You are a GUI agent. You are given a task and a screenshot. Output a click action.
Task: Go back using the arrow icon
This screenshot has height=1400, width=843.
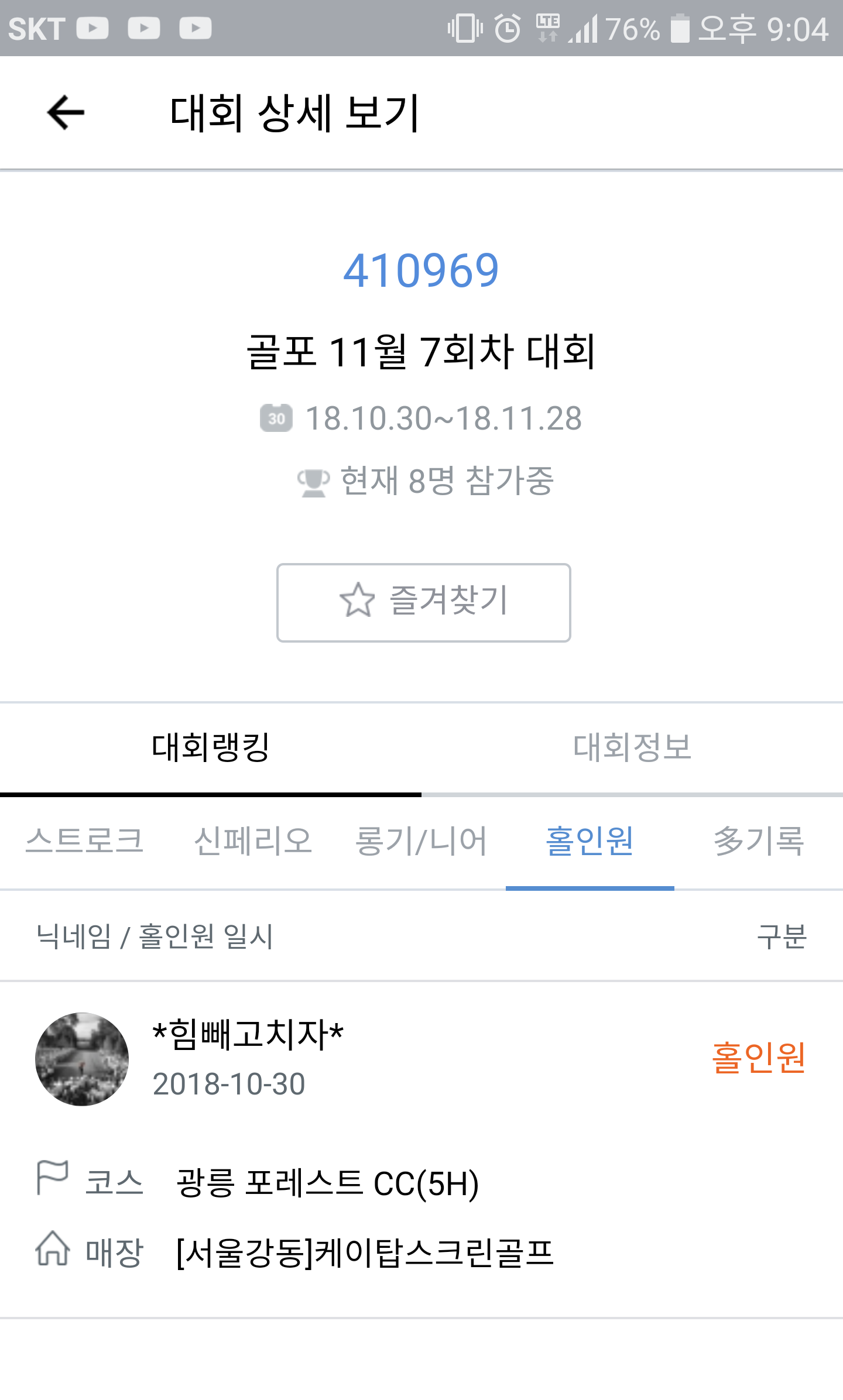66,112
